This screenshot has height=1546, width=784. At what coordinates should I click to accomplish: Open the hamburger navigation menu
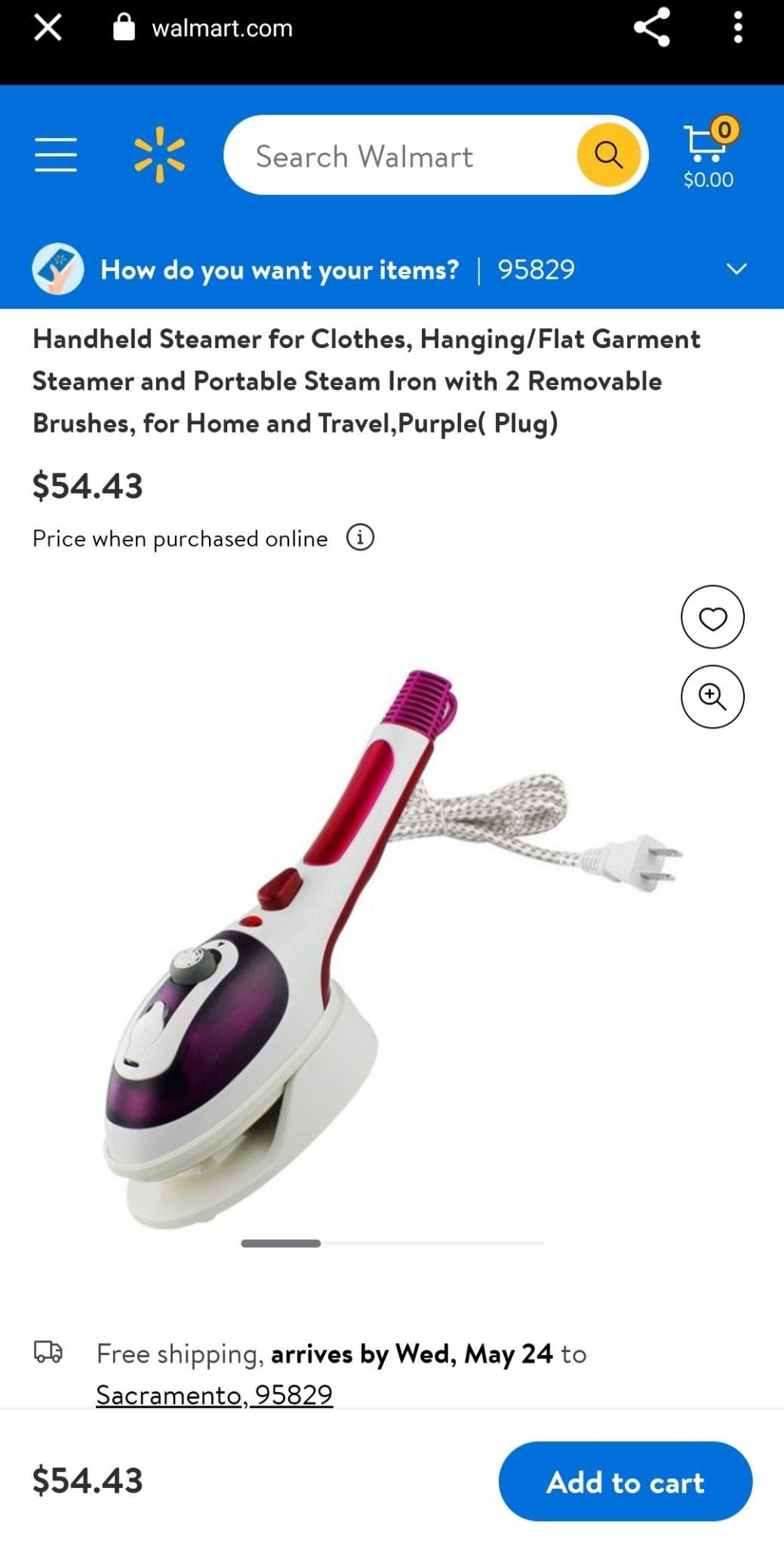pyautogui.click(x=56, y=155)
